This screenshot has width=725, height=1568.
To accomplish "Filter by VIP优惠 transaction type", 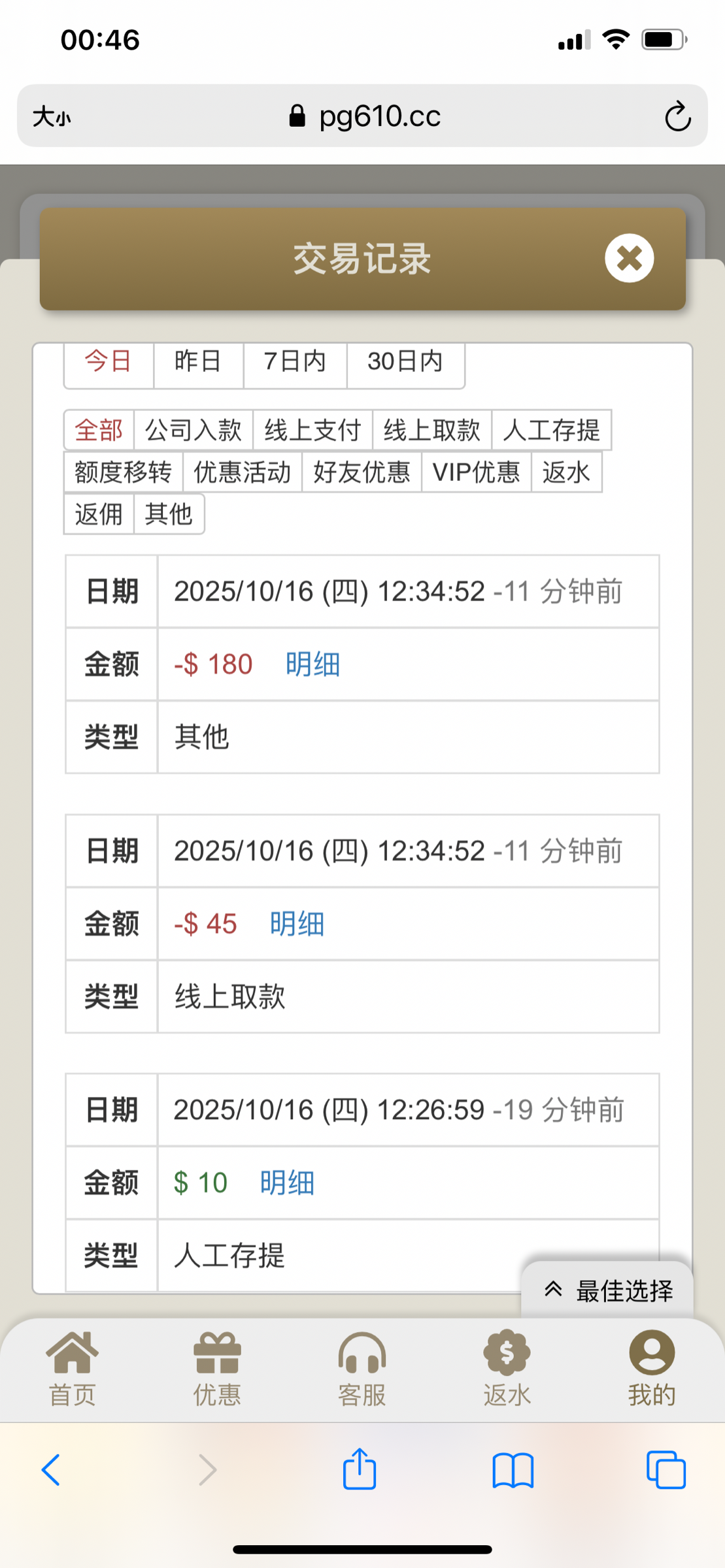I will (x=475, y=472).
